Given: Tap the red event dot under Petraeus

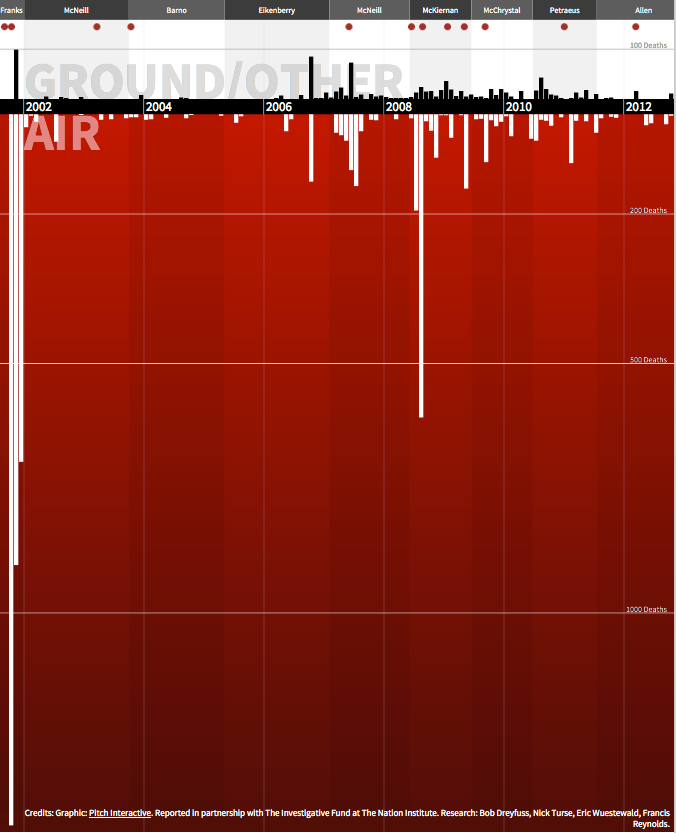Looking at the screenshot, I should click(564, 27).
